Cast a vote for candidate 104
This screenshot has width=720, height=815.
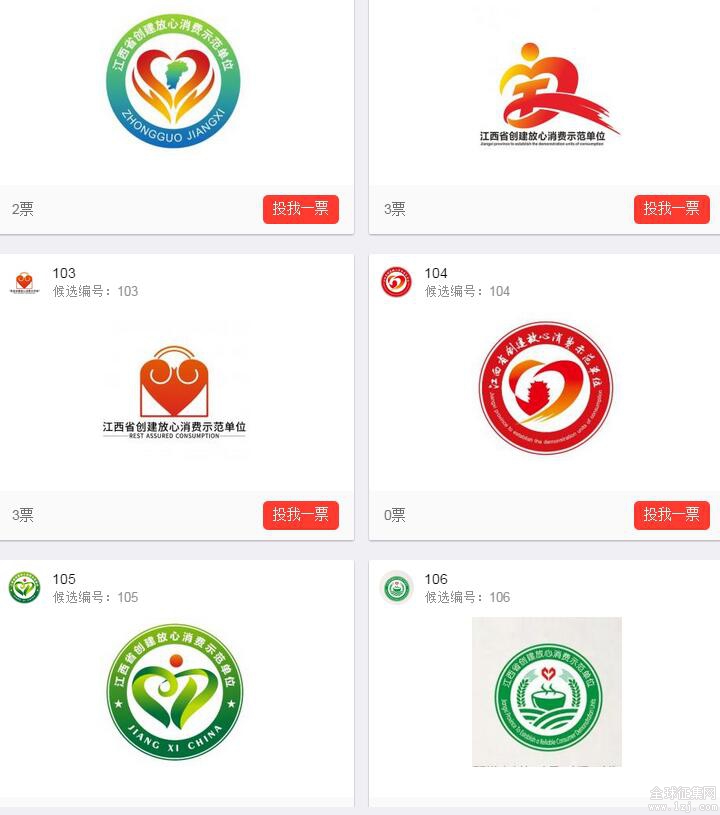[x=671, y=515]
